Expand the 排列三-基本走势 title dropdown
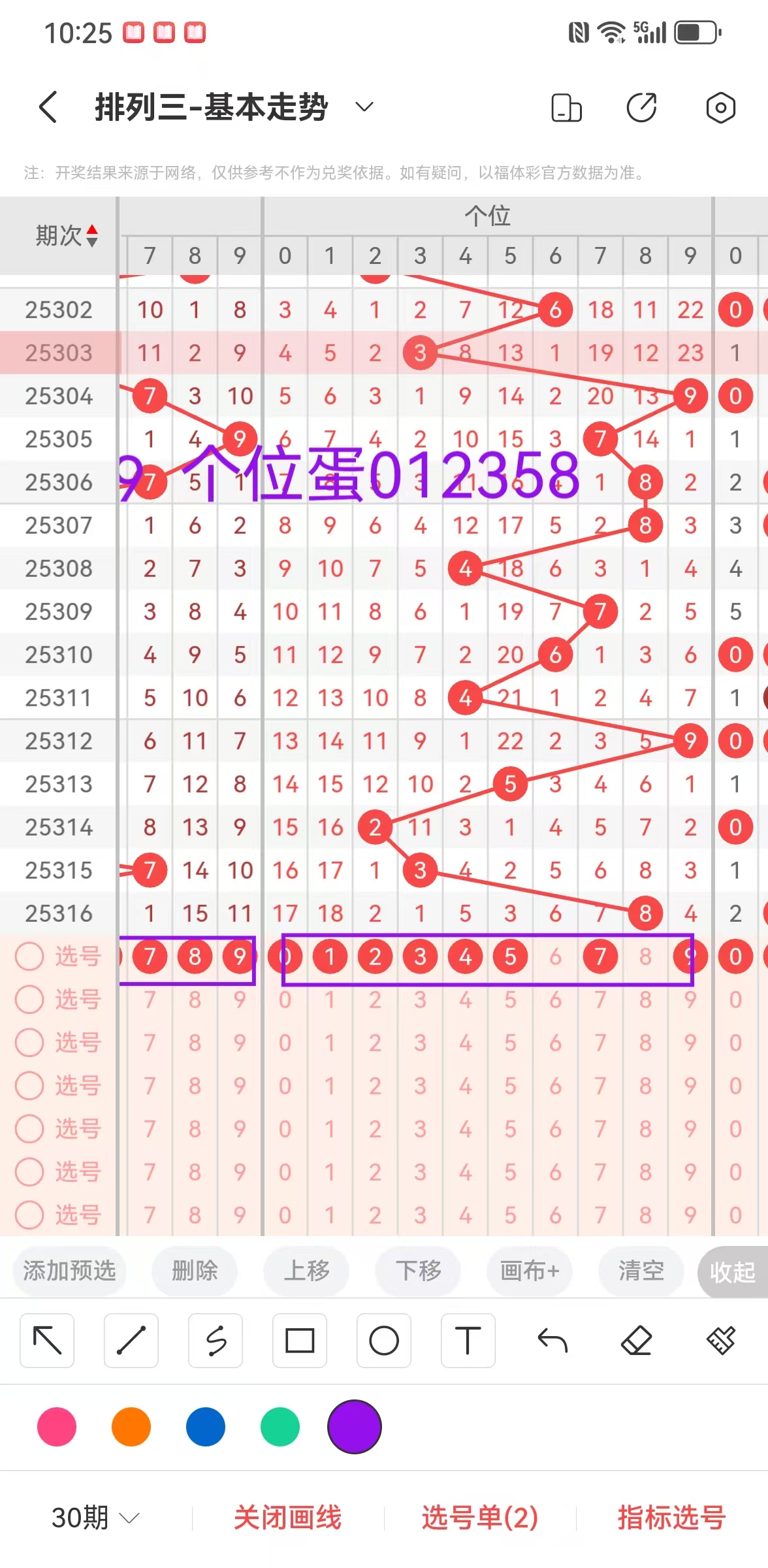768x1568 pixels. [364, 107]
